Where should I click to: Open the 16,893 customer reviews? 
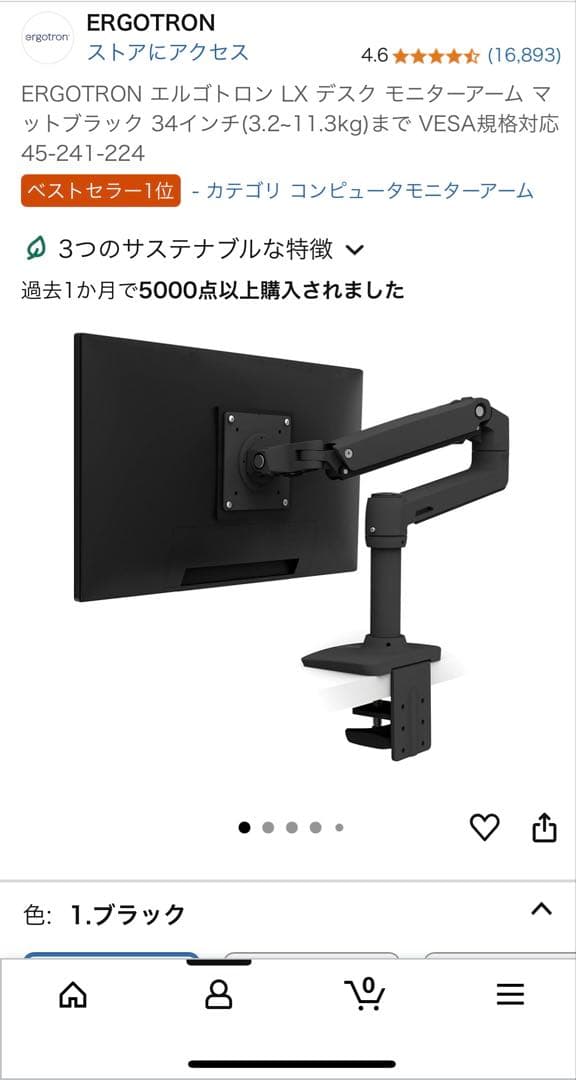click(x=524, y=55)
